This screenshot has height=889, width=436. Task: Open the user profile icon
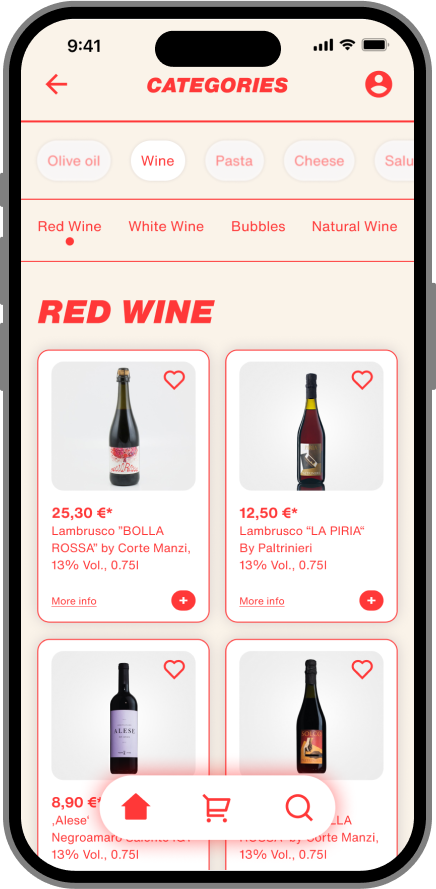[378, 84]
